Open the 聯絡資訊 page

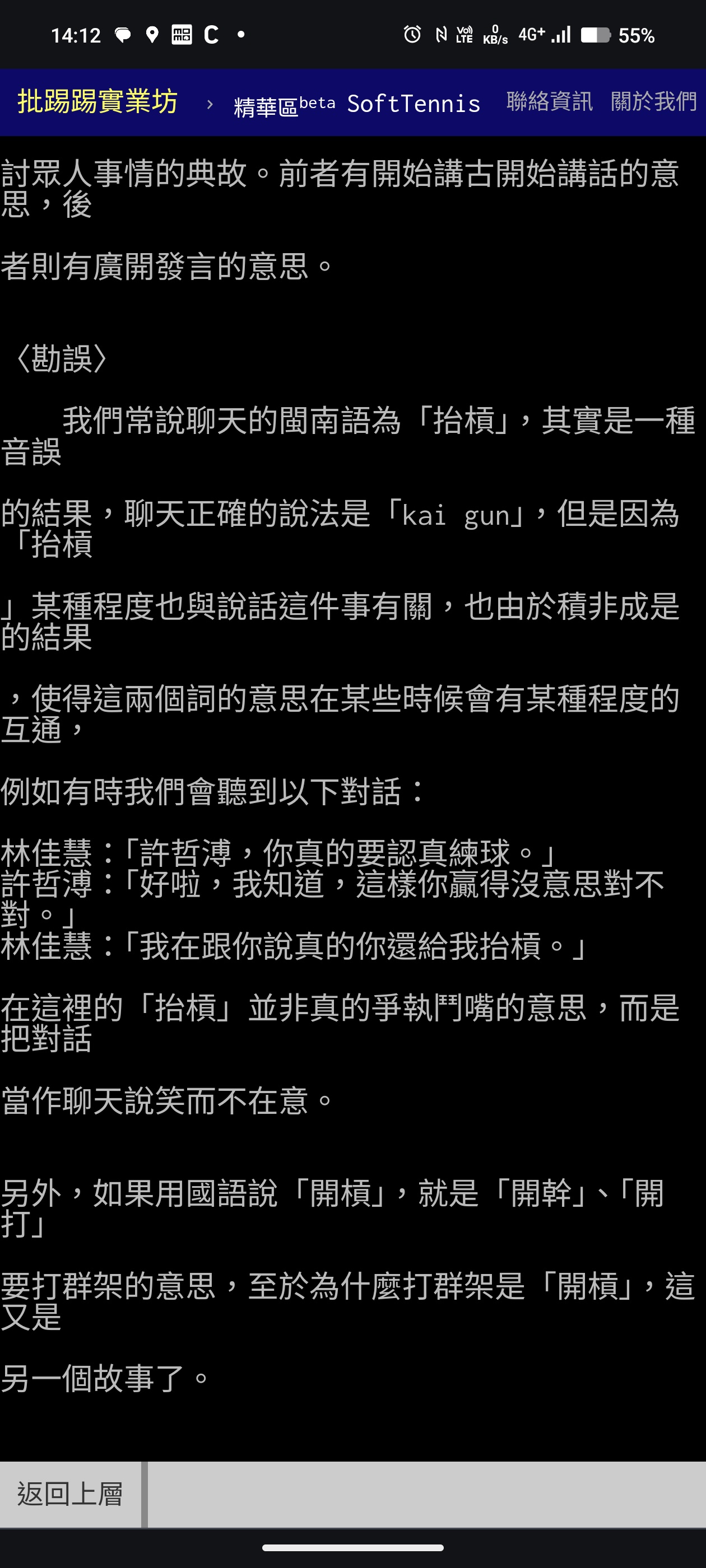549,102
